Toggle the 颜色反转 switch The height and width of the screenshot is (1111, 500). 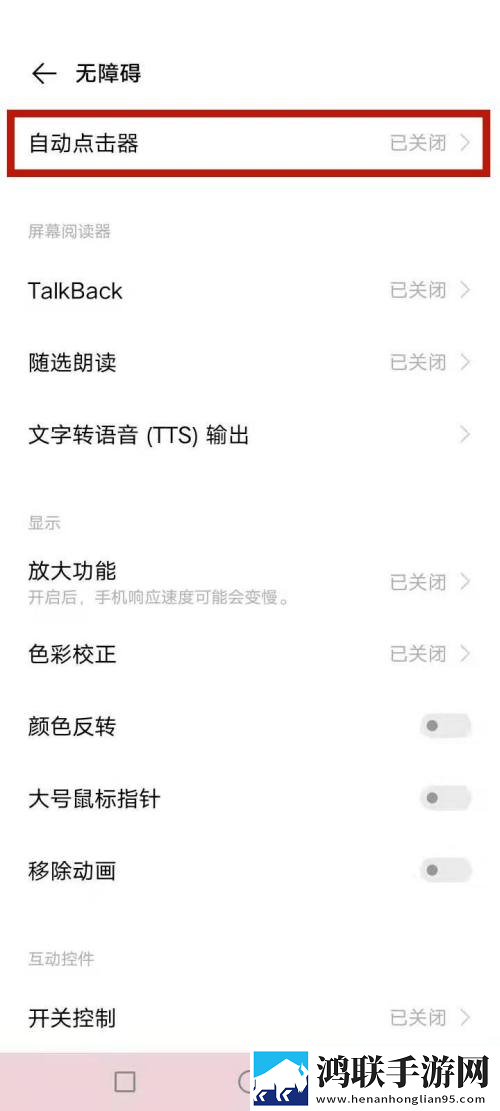(x=445, y=726)
